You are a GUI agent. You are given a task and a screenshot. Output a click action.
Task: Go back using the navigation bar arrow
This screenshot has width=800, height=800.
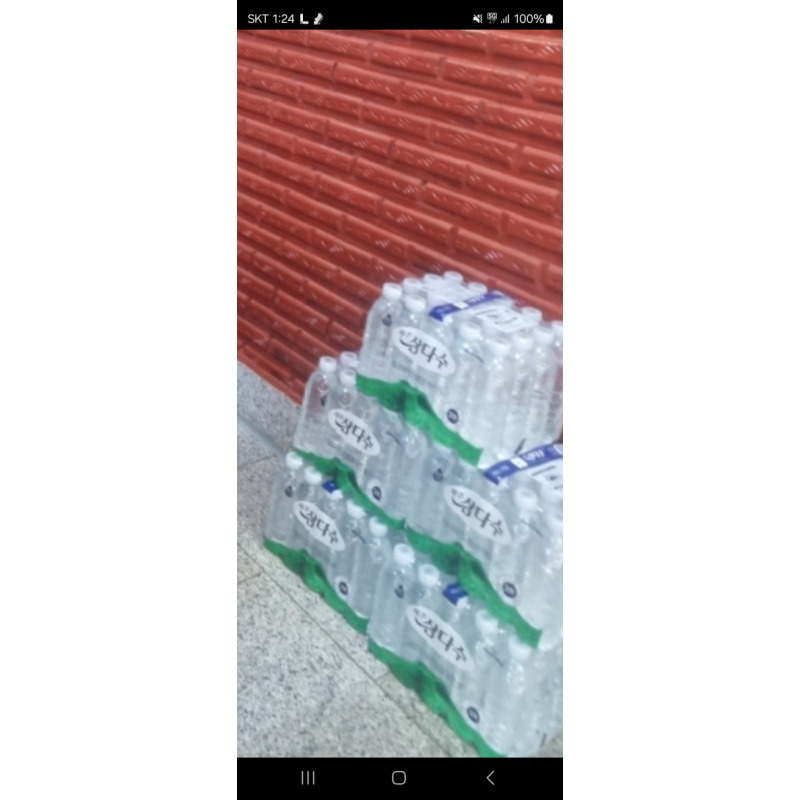[x=490, y=778]
